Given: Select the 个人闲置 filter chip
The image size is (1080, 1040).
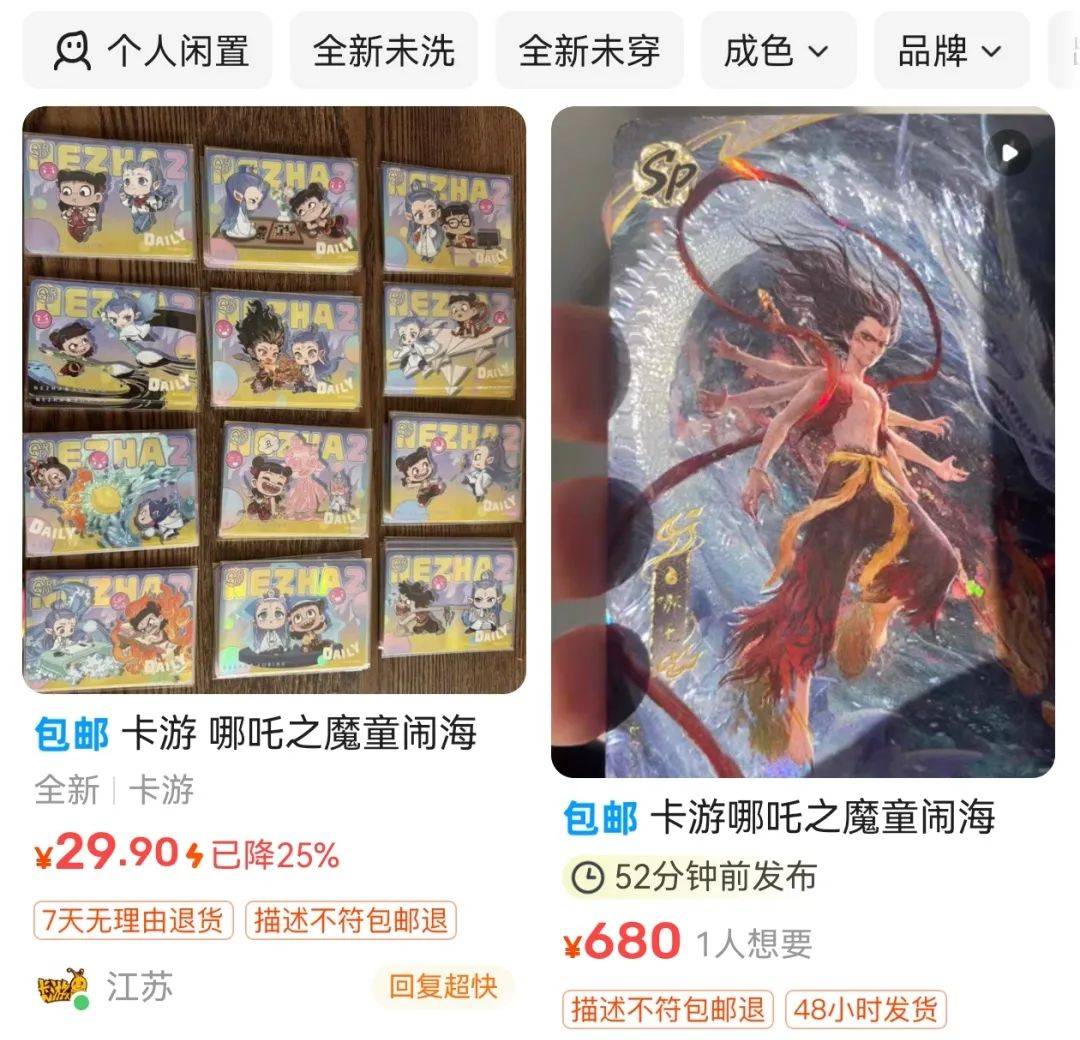Looking at the screenshot, I should click(x=147, y=50).
